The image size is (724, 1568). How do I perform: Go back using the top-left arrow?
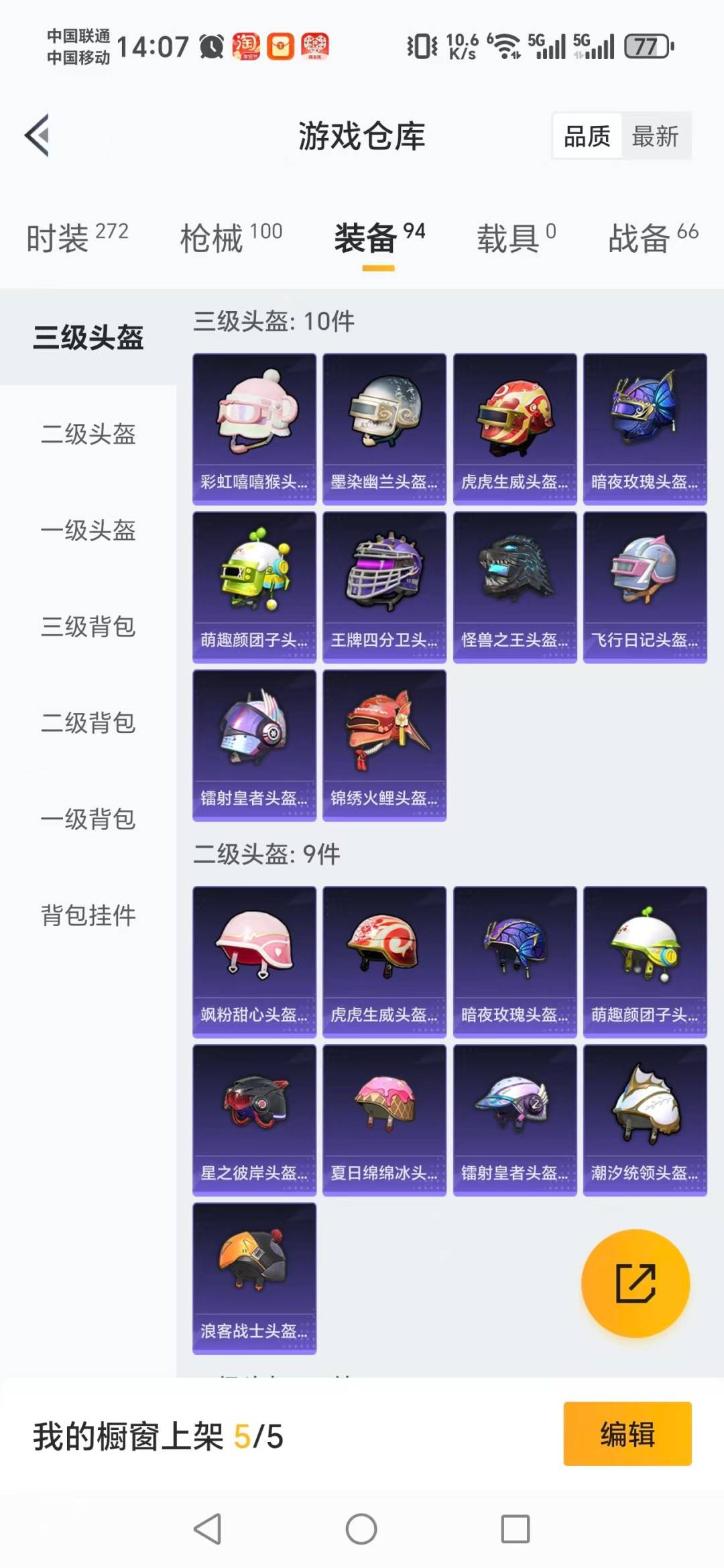[x=38, y=135]
